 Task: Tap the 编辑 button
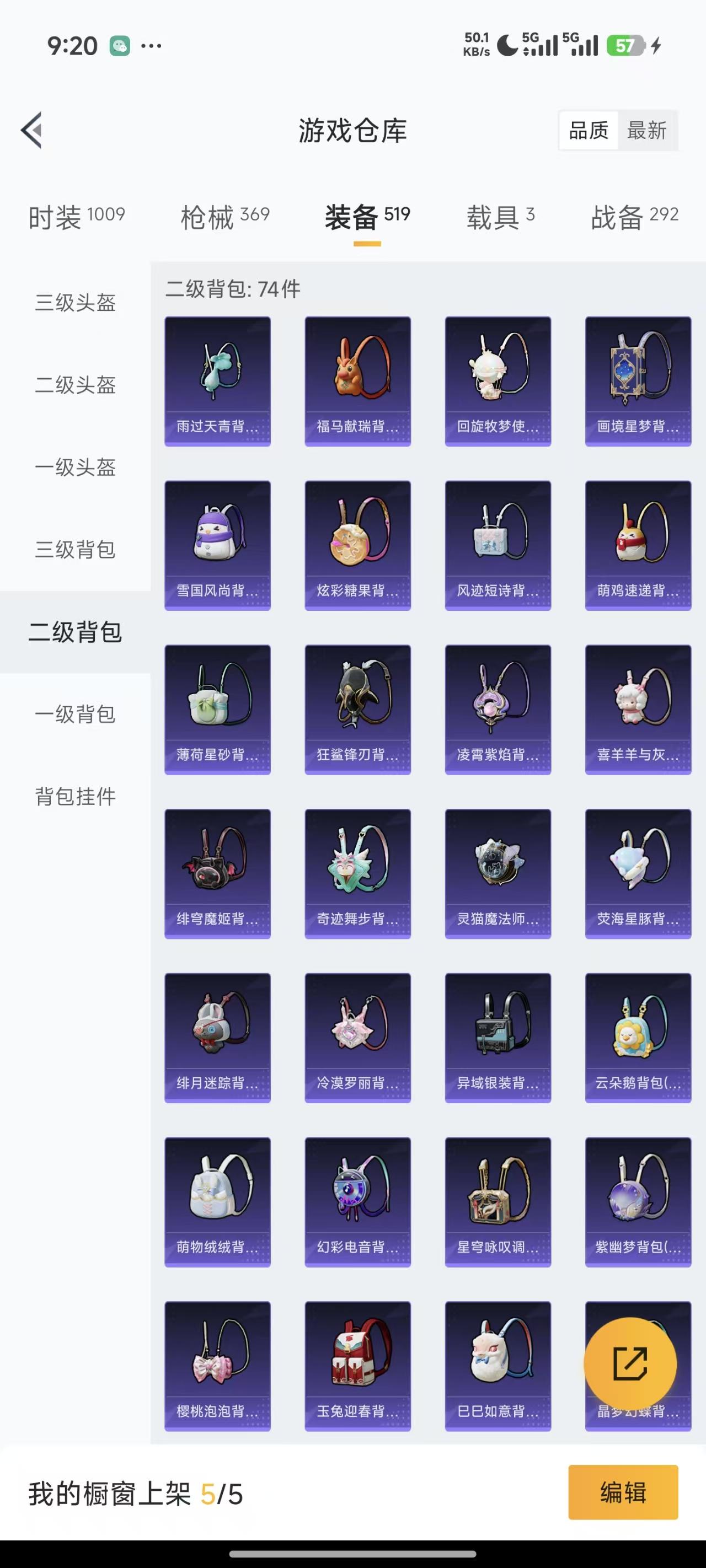tap(623, 1492)
